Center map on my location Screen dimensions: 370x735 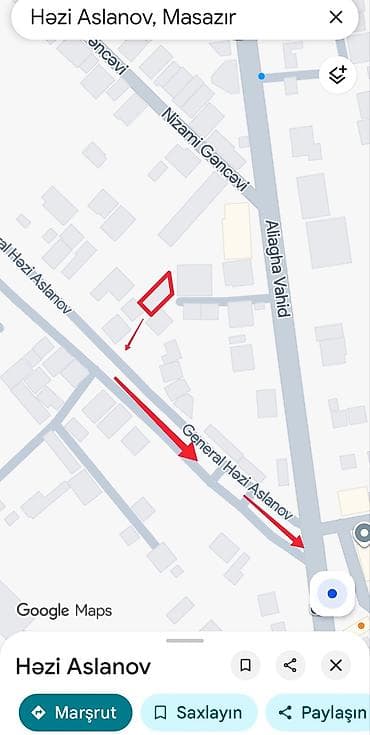(332, 593)
